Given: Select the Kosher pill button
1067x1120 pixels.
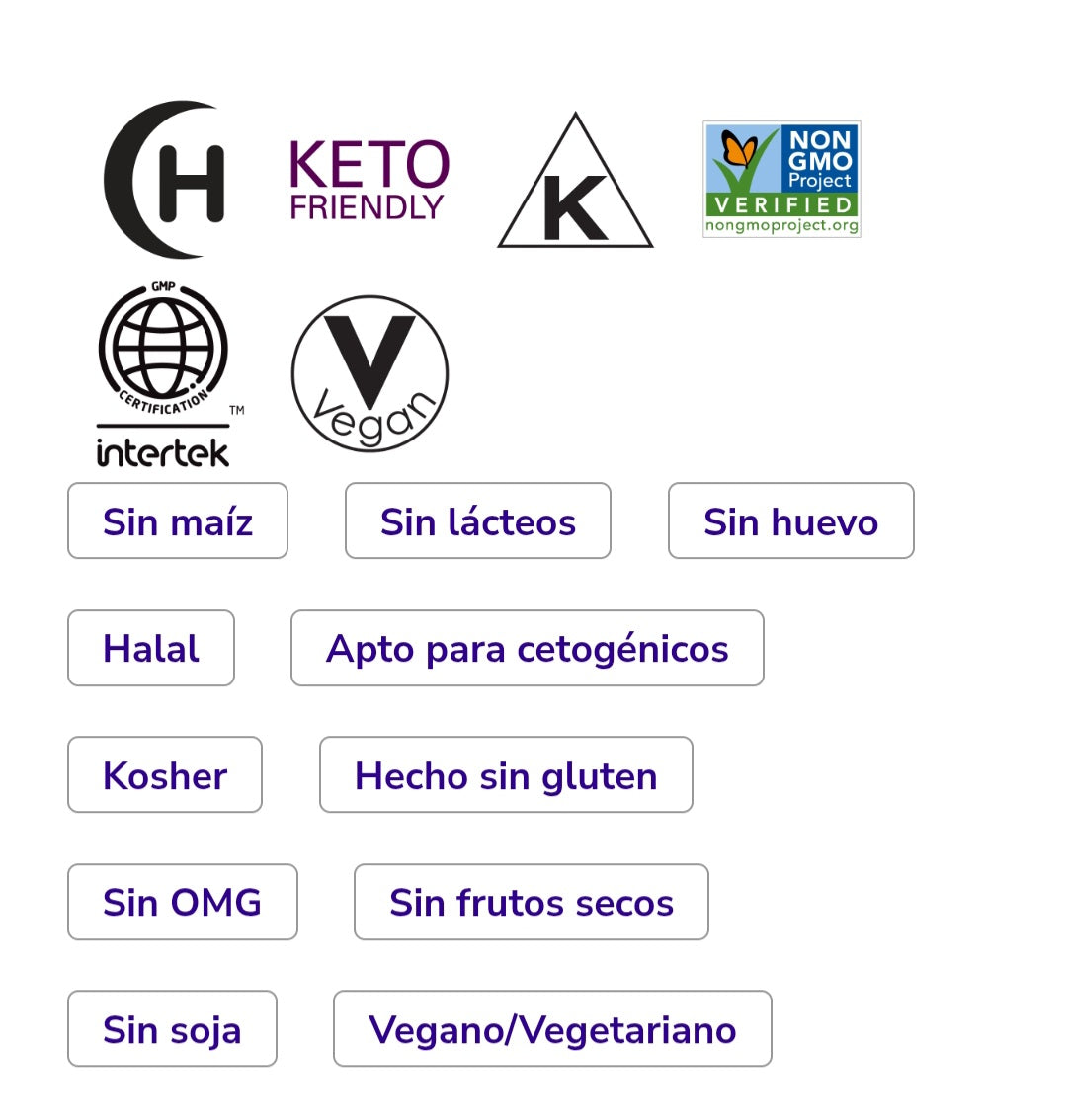Looking at the screenshot, I should [x=164, y=774].
